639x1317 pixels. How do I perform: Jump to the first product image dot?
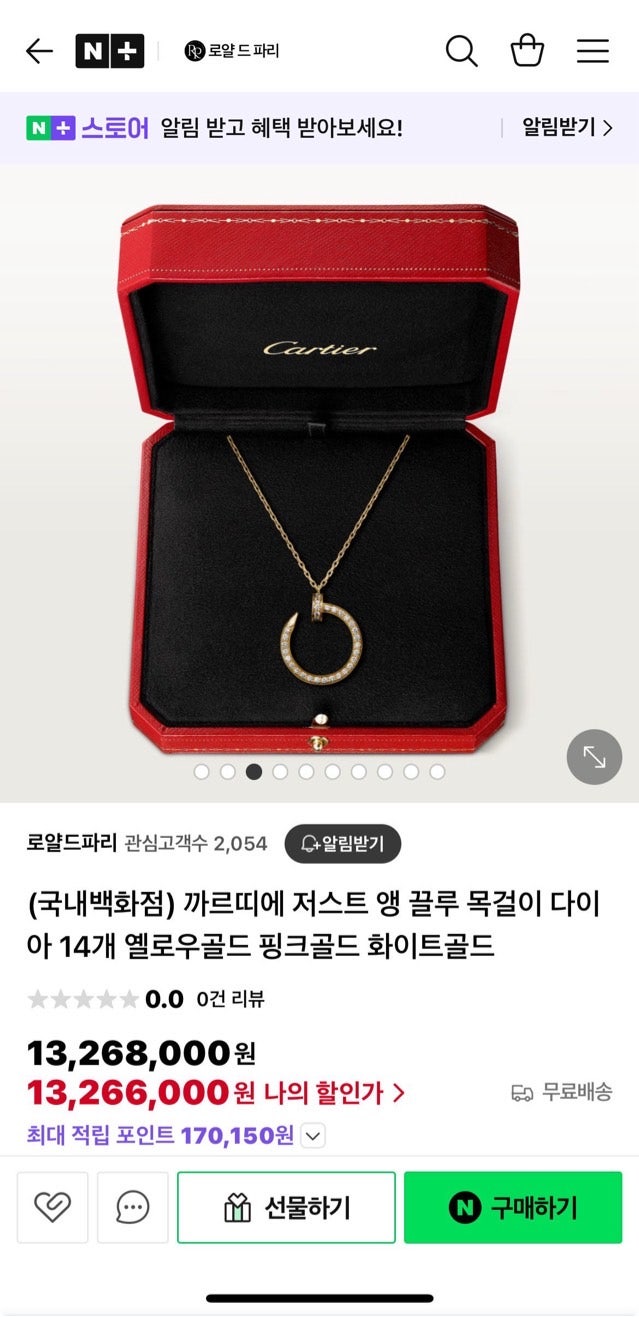[x=202, y=772]
